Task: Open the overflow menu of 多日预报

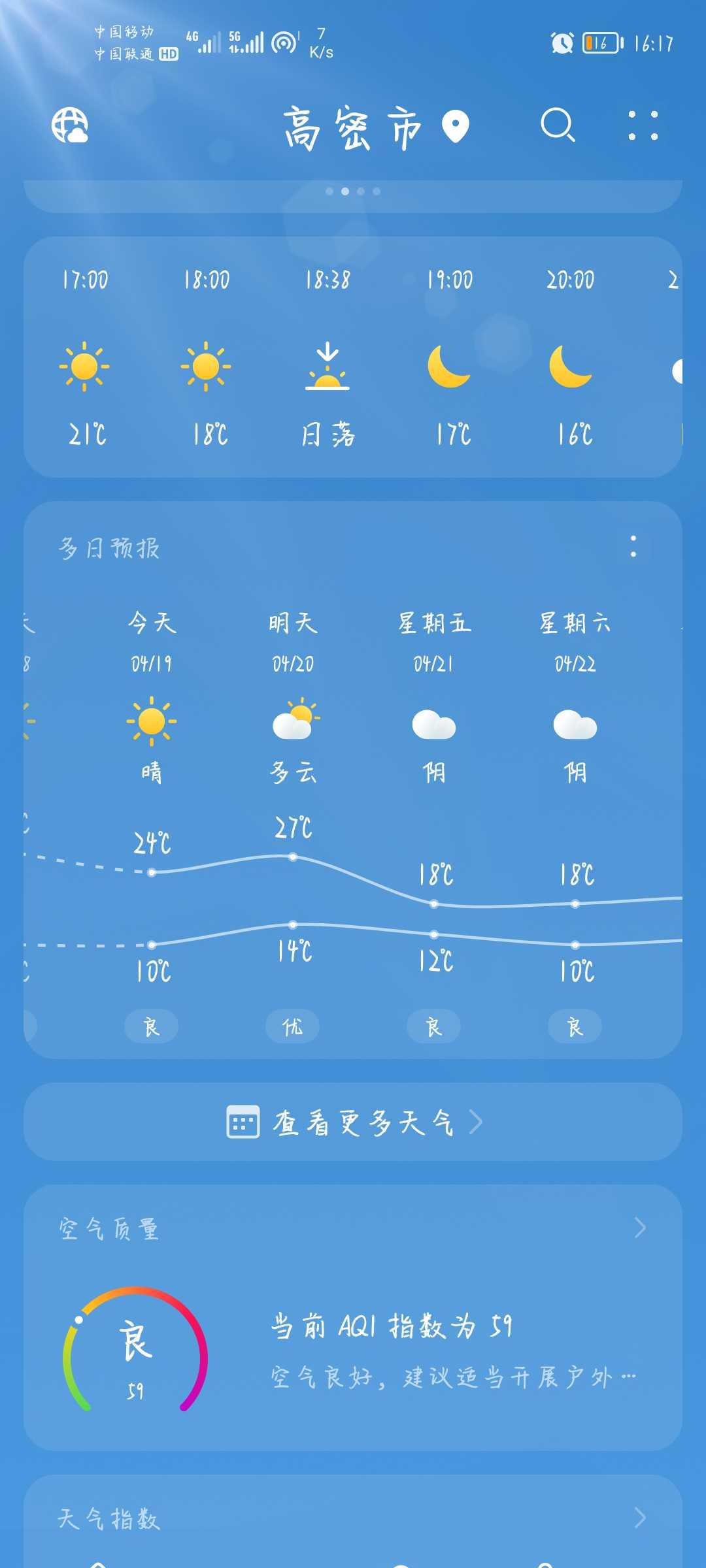Action: pos(633,546)
